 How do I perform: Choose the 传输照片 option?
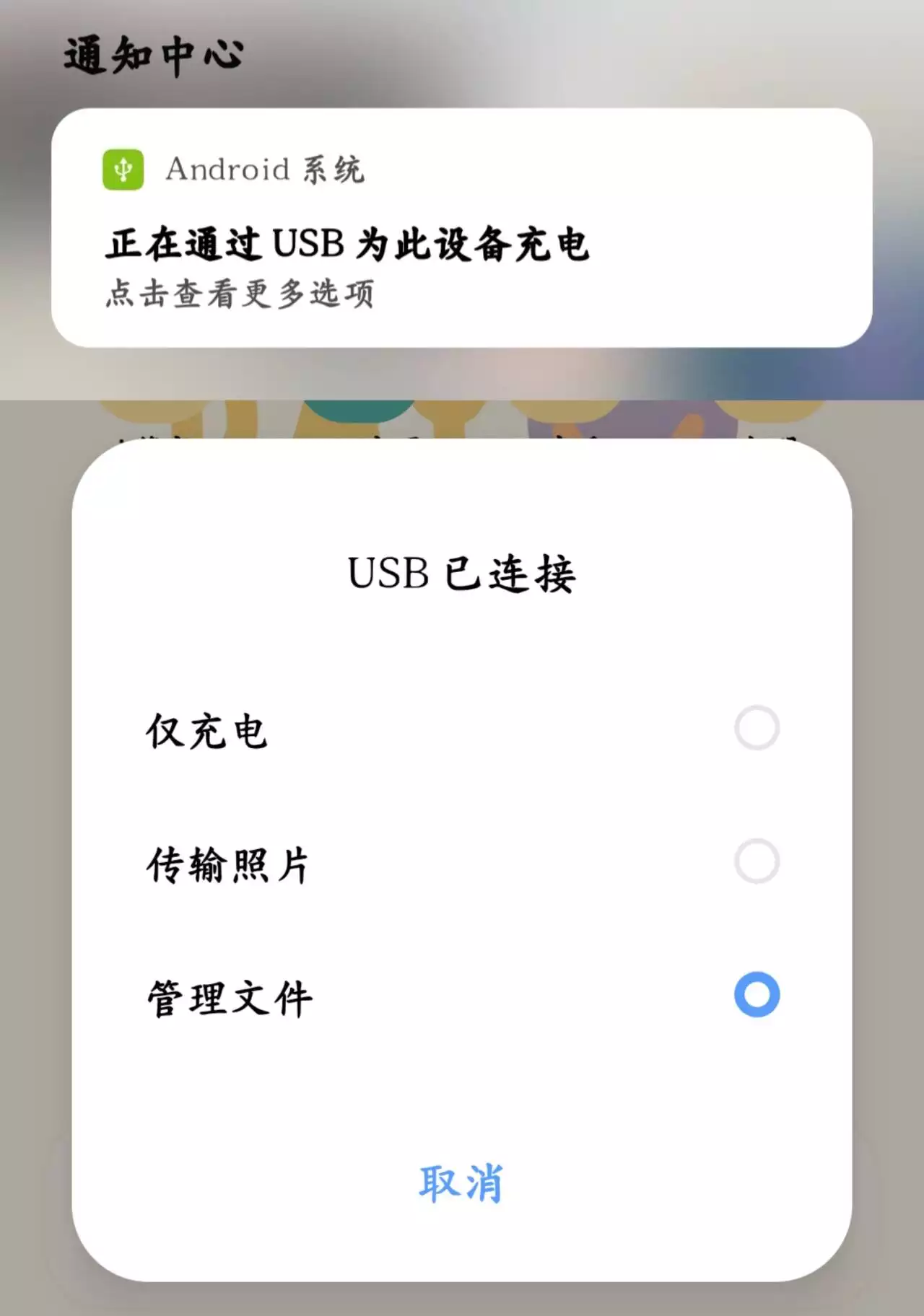(756, 861)
